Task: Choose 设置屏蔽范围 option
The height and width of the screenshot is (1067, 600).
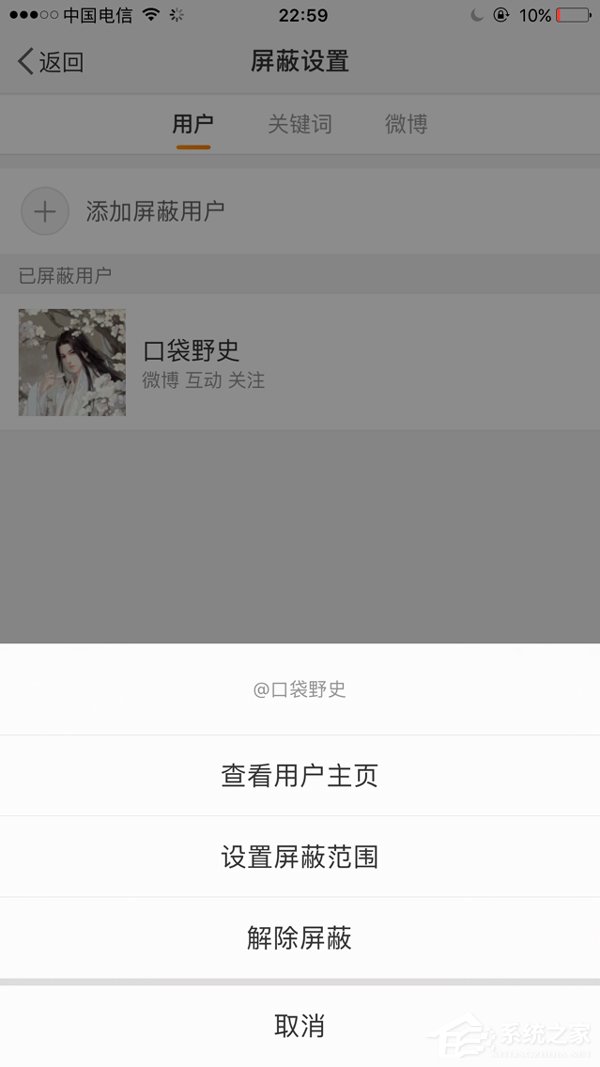Action: coord(300,857)
